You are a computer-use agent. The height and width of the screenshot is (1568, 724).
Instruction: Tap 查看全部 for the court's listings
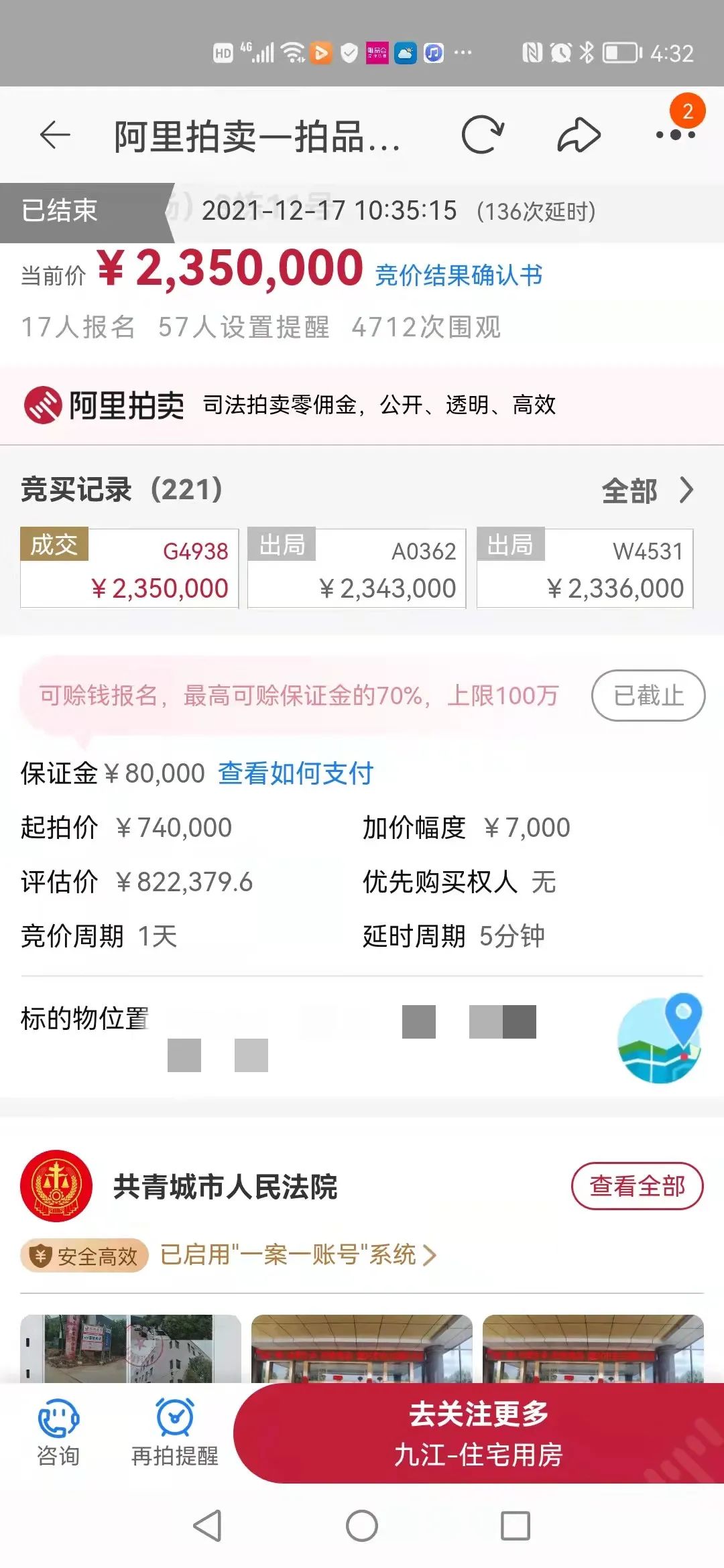click(637, 1186)
